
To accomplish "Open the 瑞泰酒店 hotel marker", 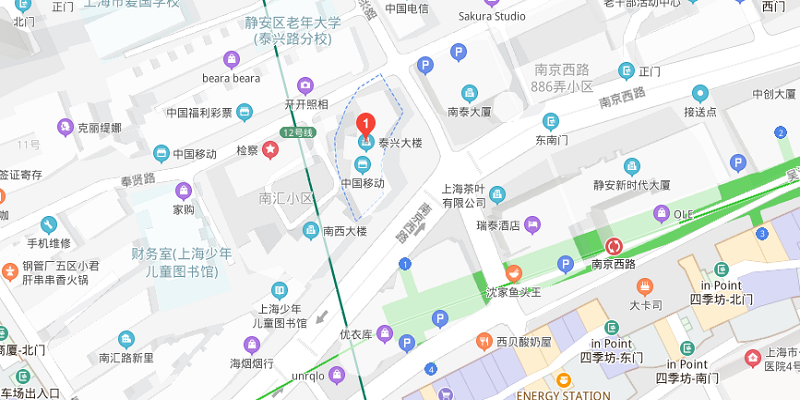I will (x=532, y=224).
